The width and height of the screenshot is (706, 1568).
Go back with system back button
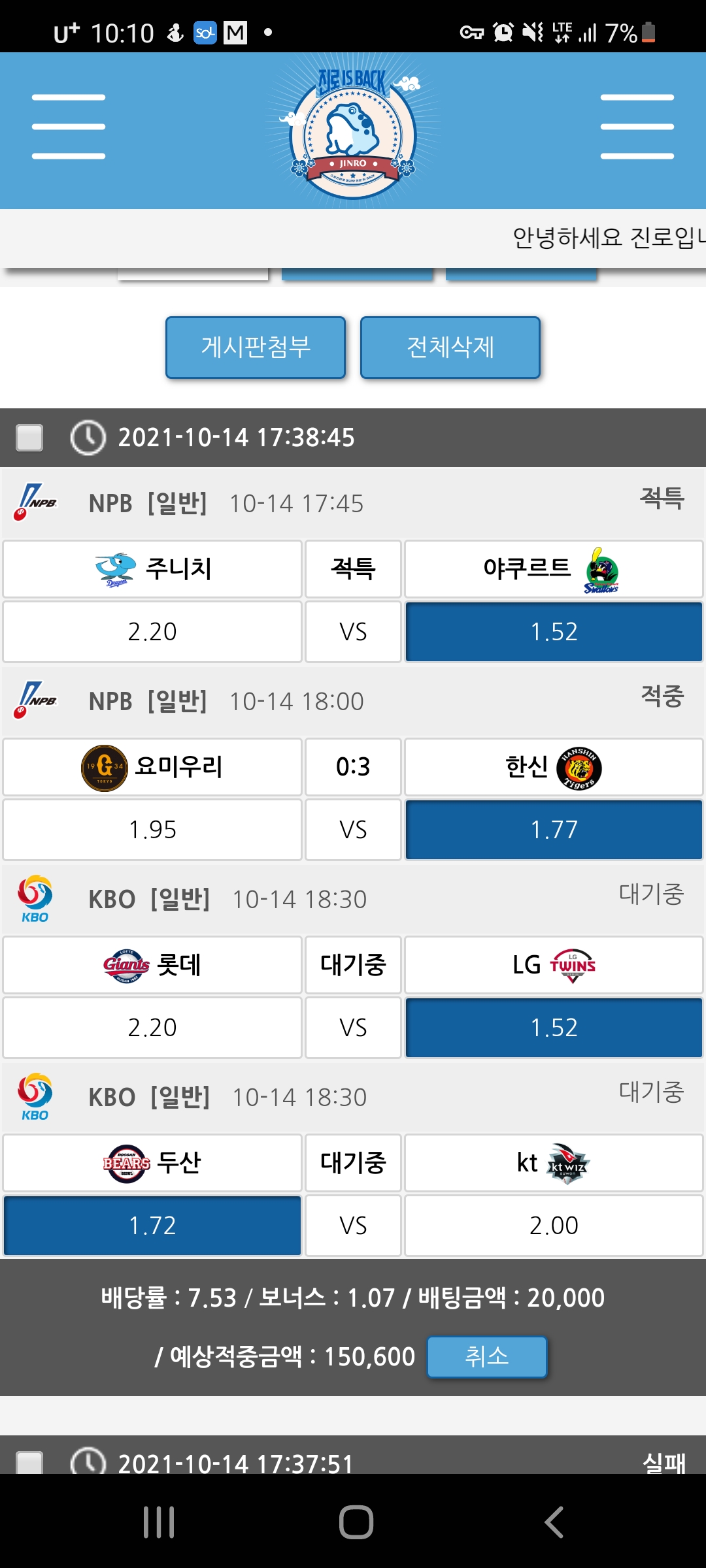[554, 1522]
